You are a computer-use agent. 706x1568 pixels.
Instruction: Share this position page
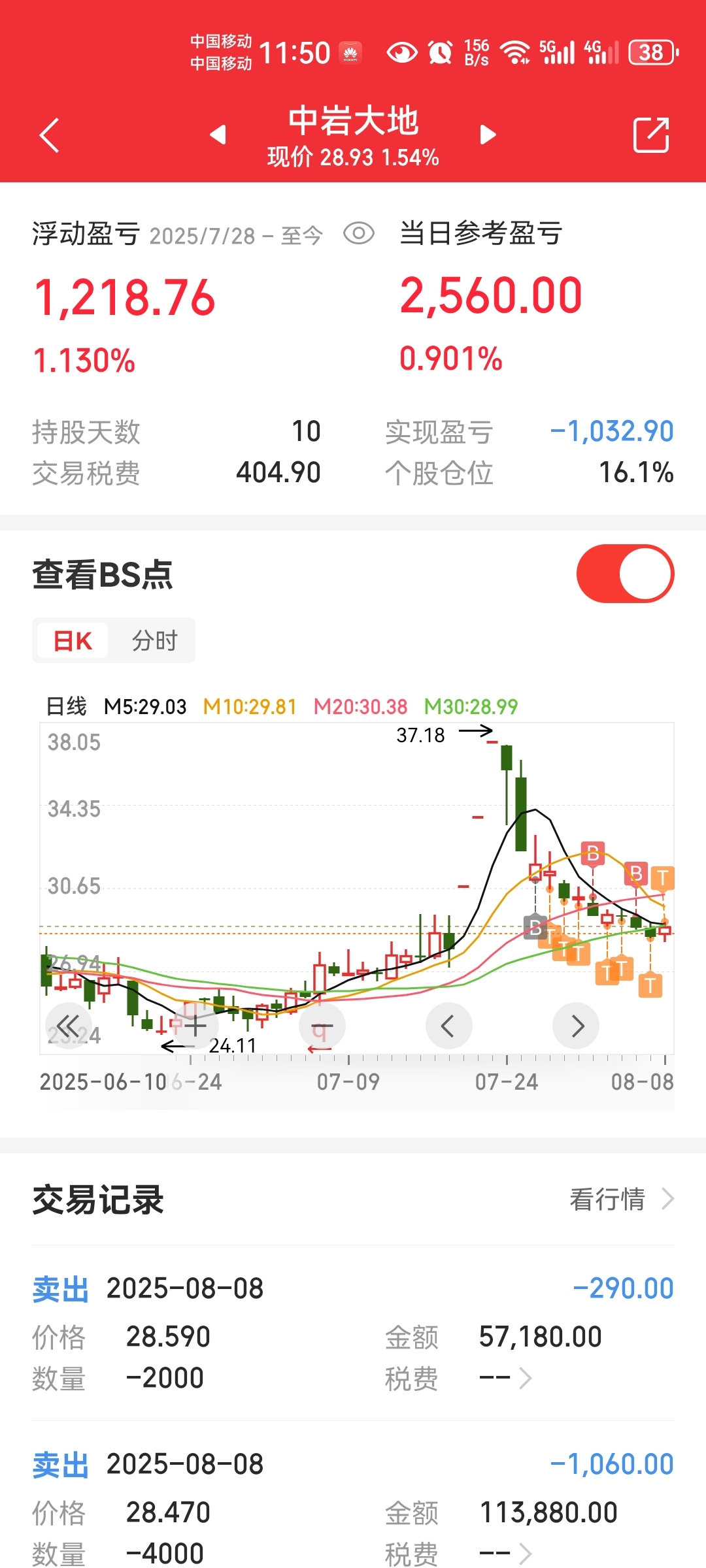tap(651, 135)
